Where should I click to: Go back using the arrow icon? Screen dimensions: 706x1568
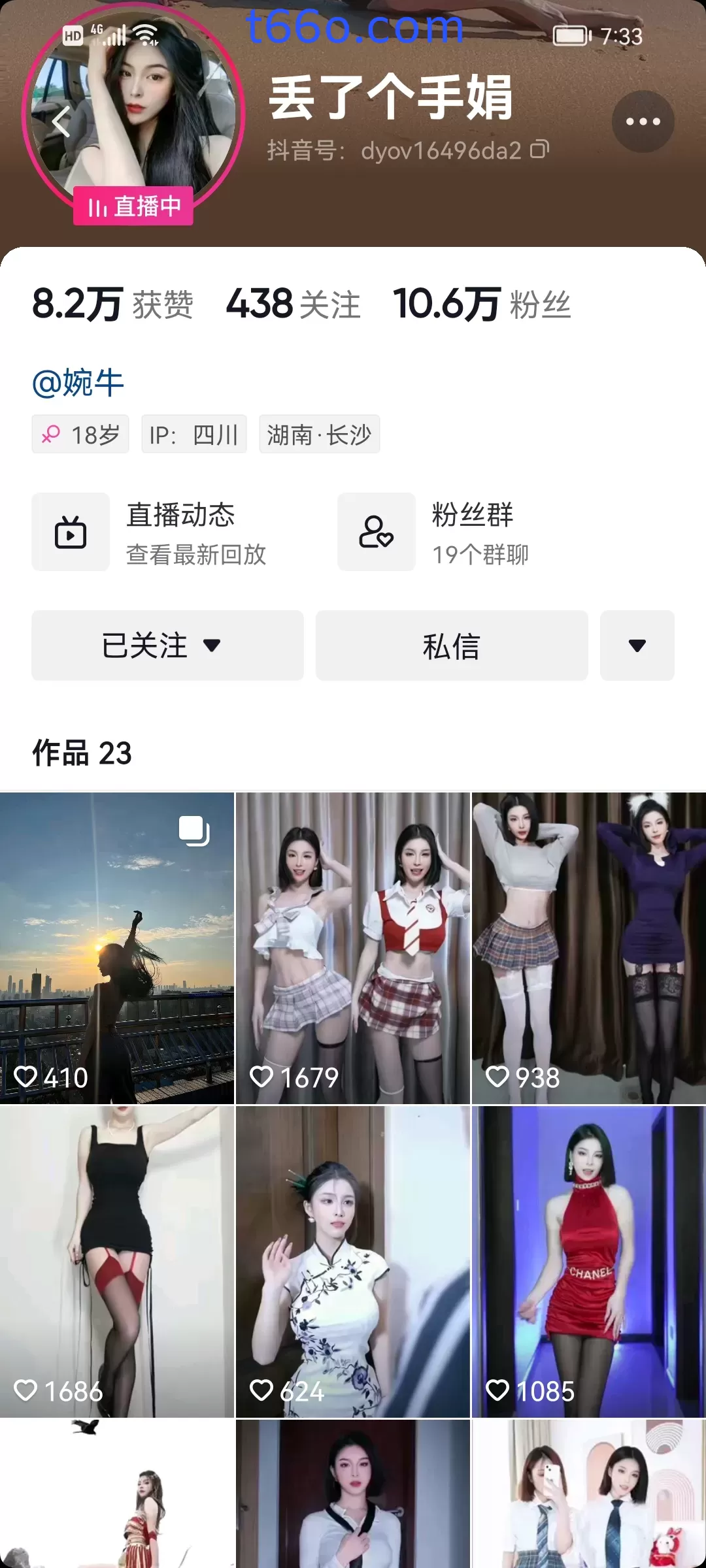pyautogui.click(x=61, y=122)
